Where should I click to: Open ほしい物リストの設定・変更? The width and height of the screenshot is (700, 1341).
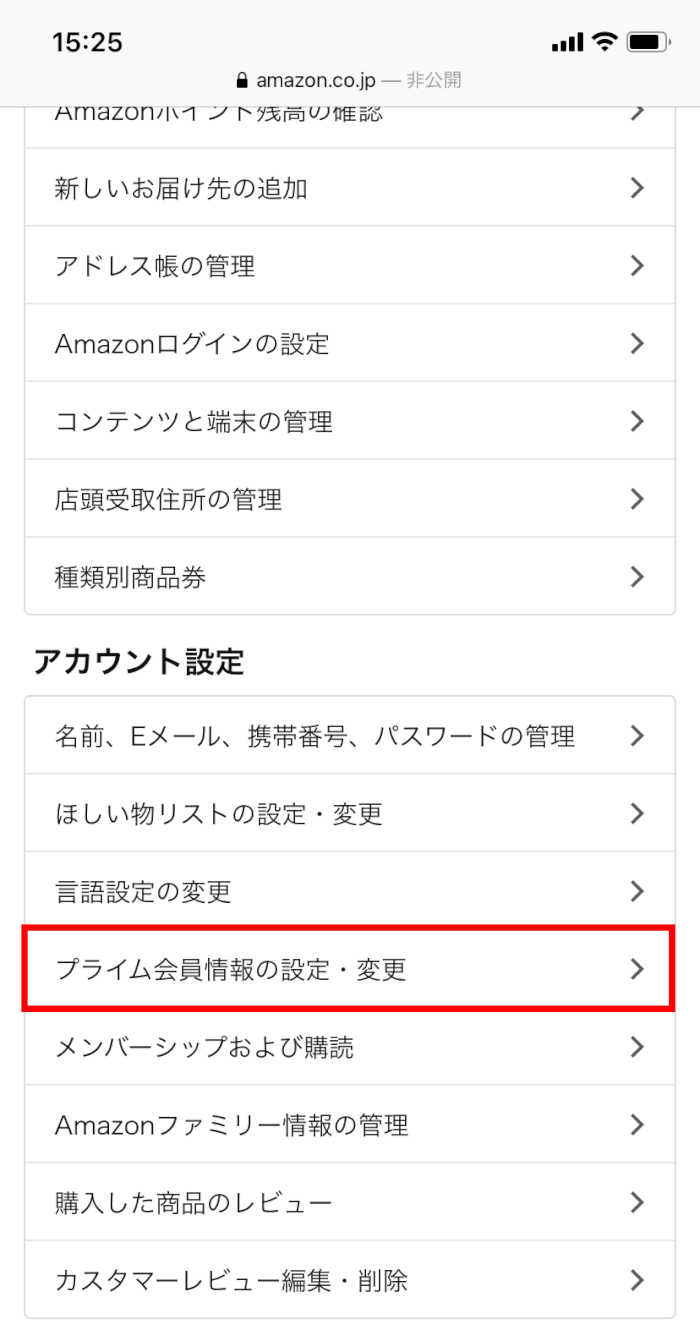[x=349, y=813]
